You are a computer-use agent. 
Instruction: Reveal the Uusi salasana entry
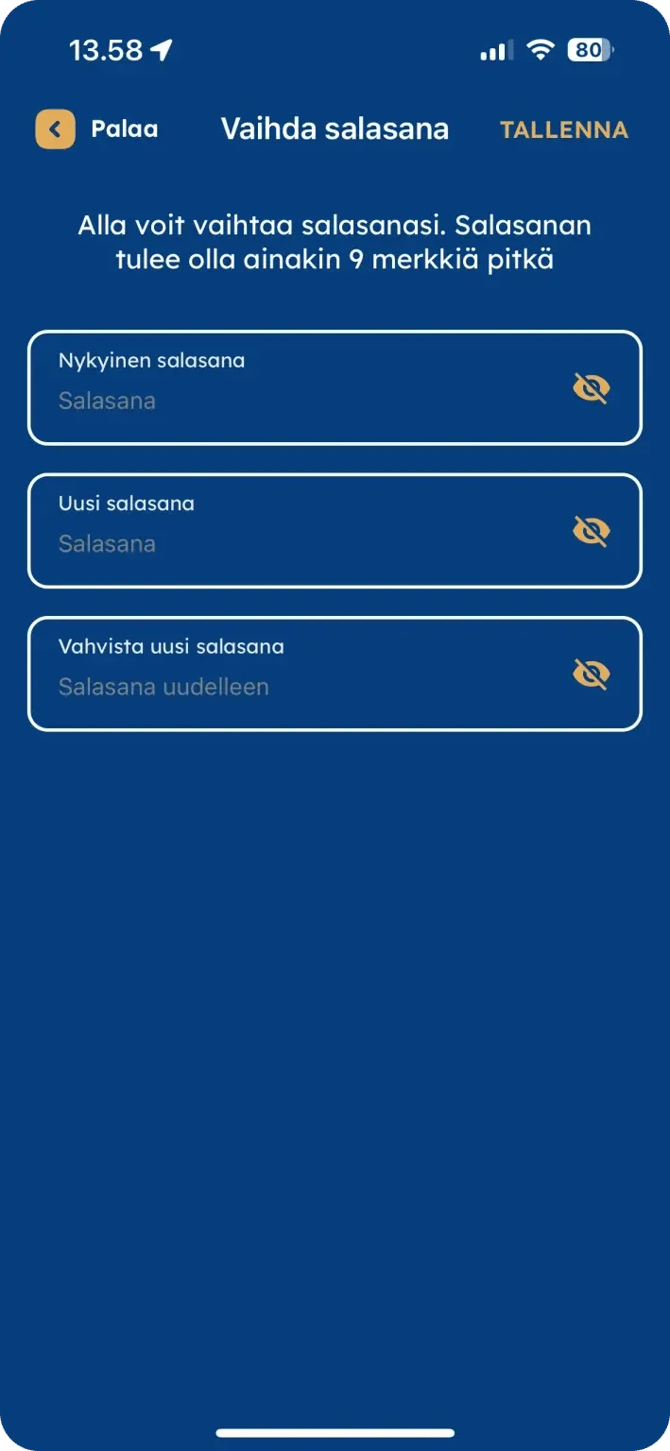[591, 531]
